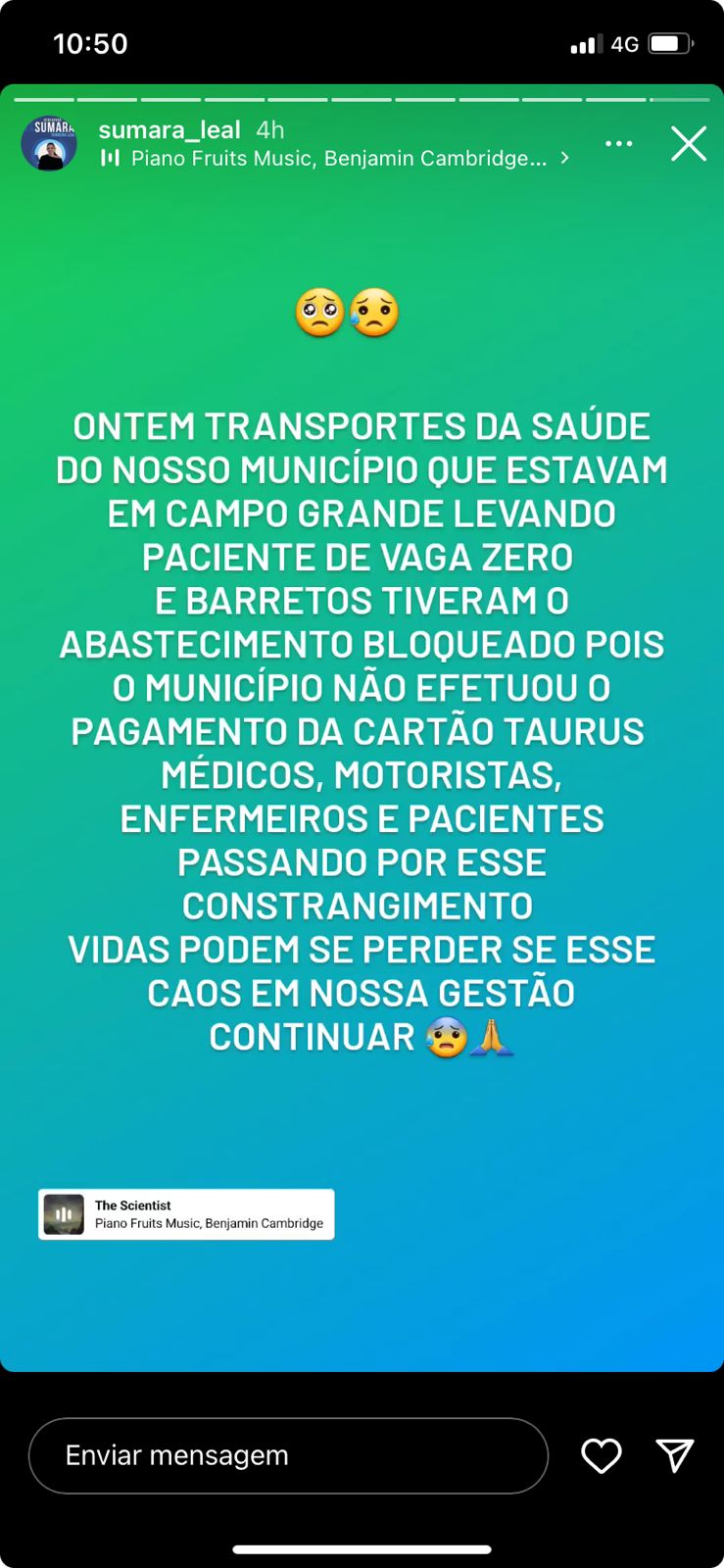Share the story via paper plane icon

pyautogui.click(x=674, y=1455)
